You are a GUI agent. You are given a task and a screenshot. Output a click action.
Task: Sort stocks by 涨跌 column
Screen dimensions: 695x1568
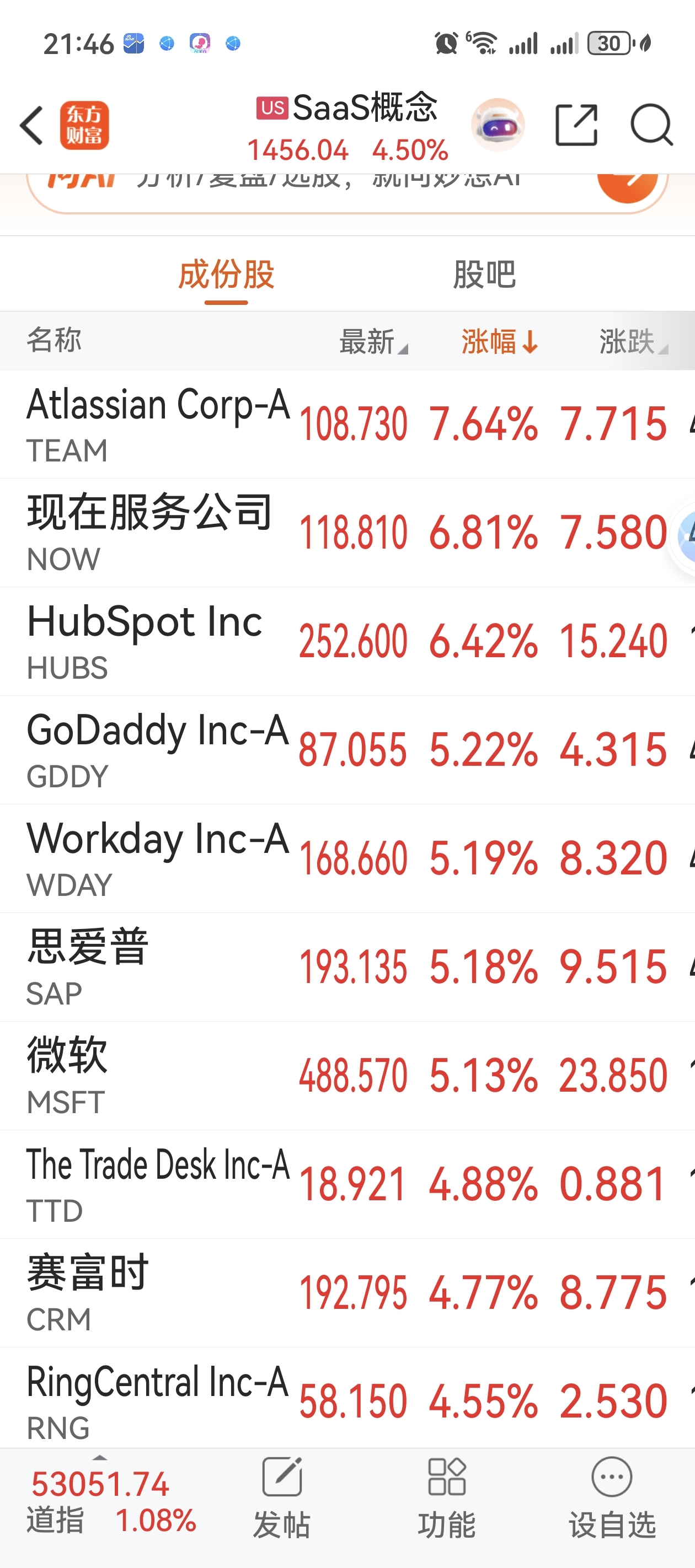pos(633,341)
